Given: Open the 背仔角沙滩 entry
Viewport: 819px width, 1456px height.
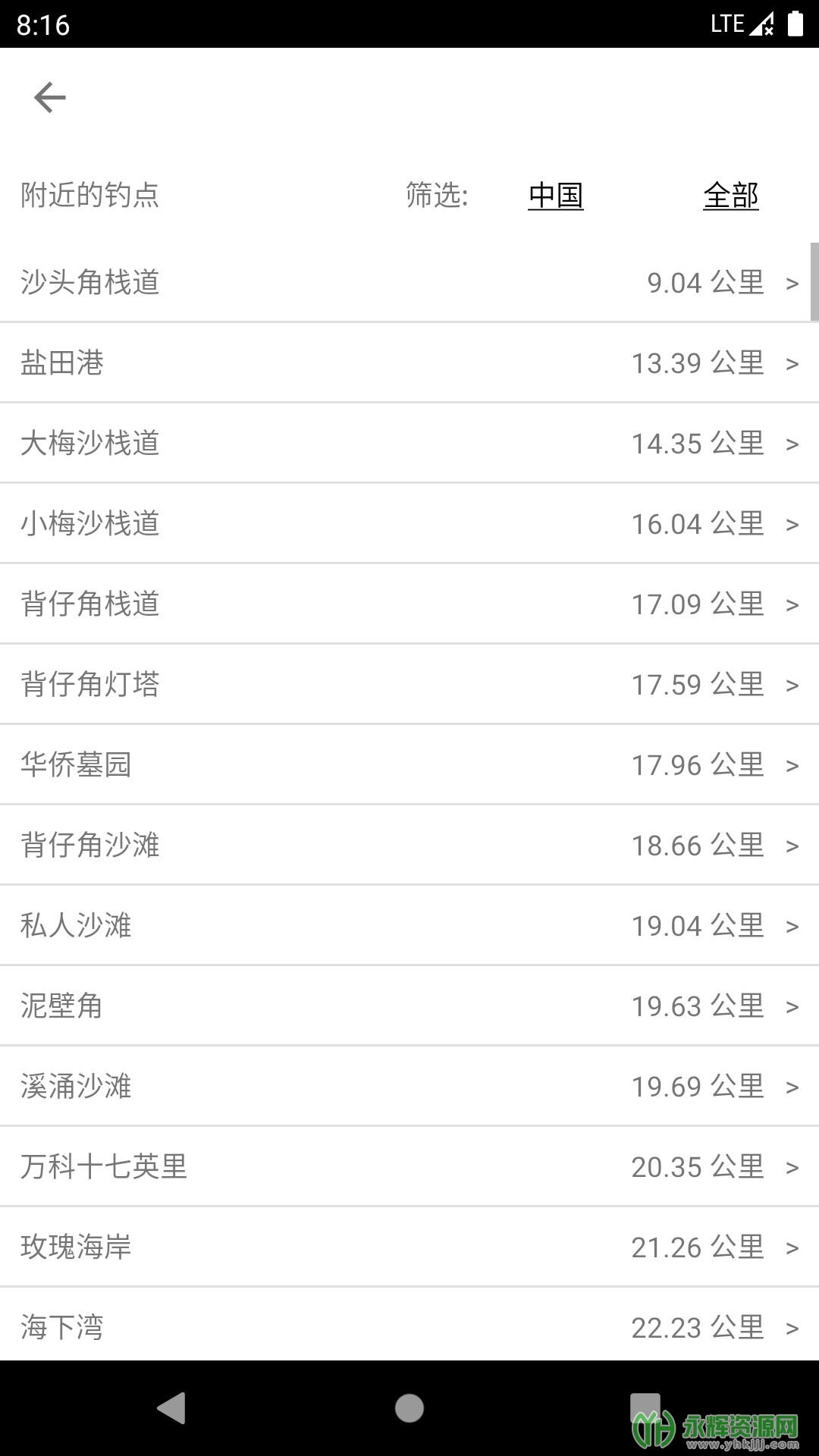Looking at the screenshot, I should [x=409, y=845].
